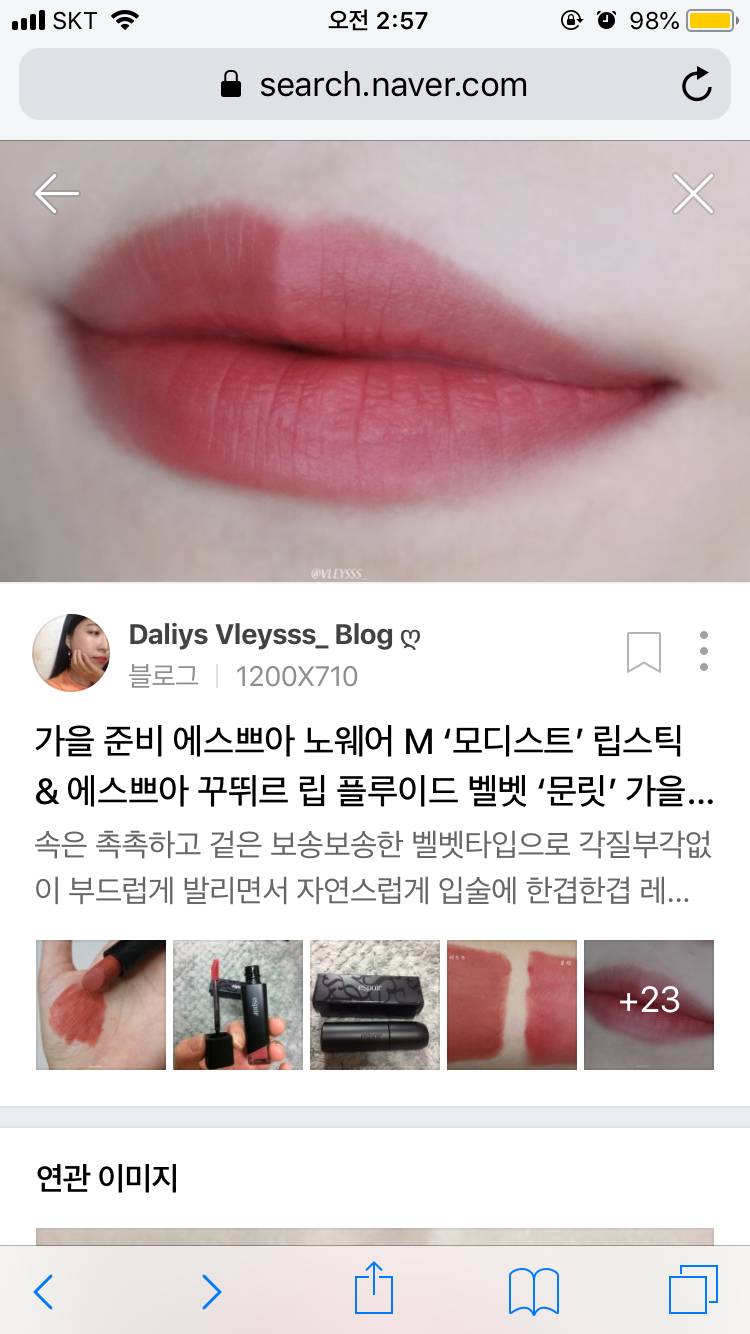
Task: Dismiss the image viewer with the X
Action: 692,194
